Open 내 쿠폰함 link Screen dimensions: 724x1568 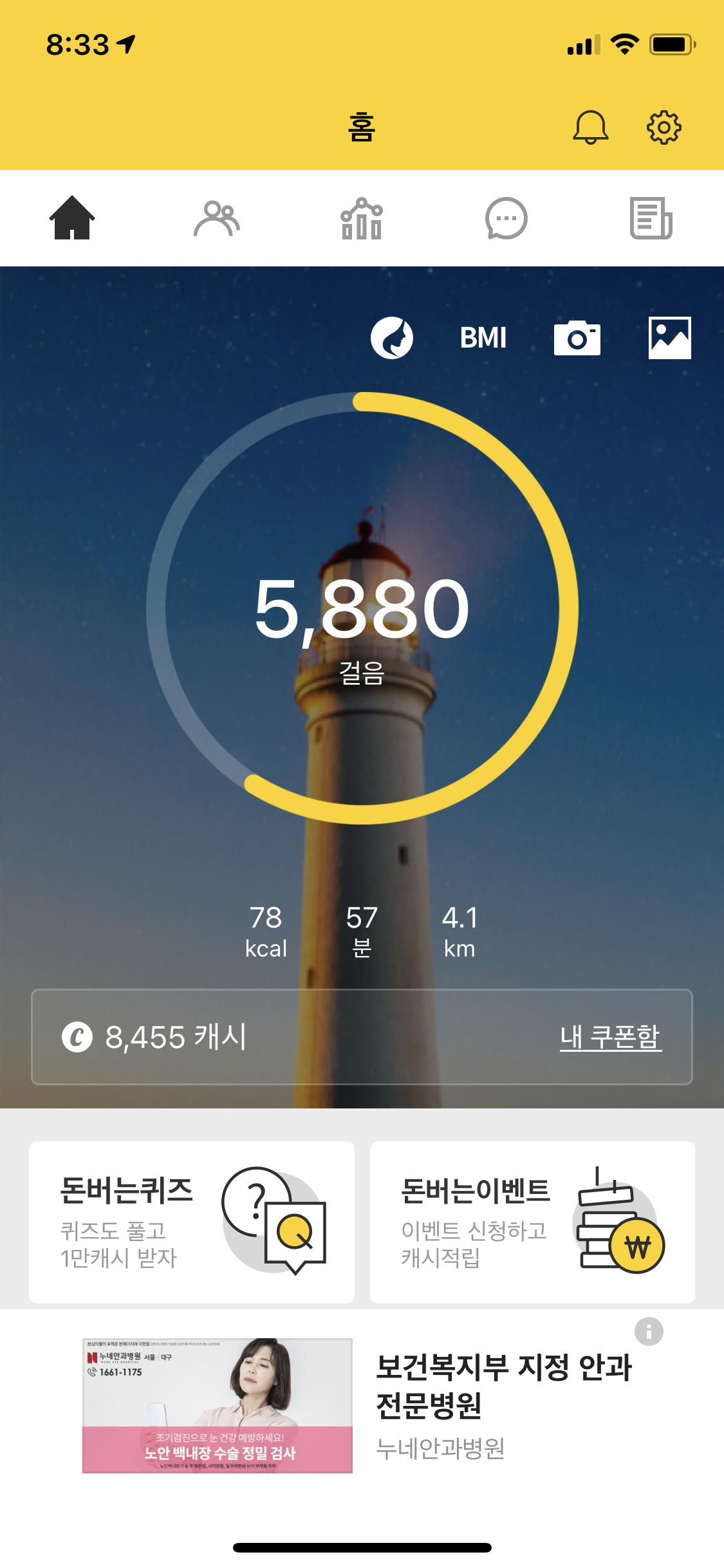coord(610,1037)
